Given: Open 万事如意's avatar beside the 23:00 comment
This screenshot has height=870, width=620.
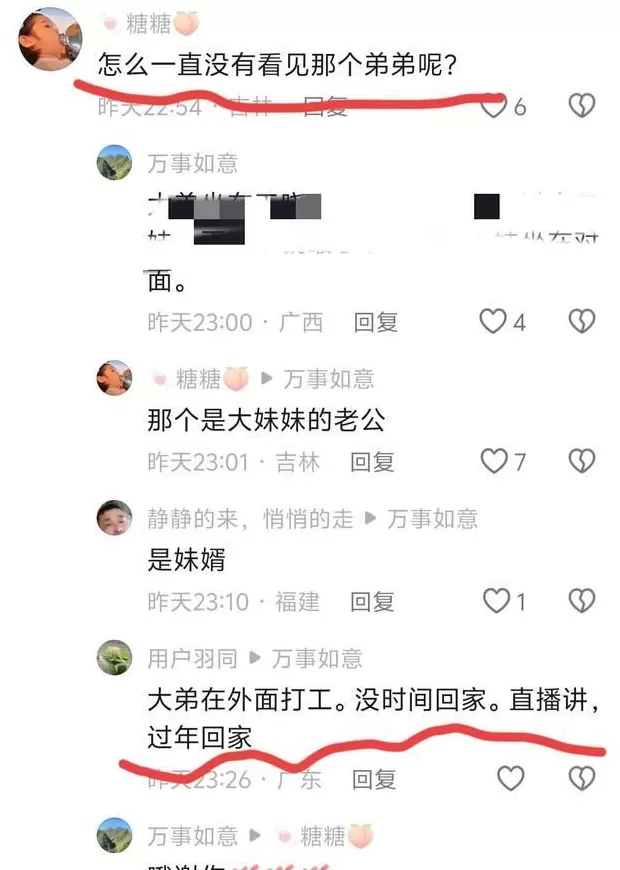Looking at the screenshot, I should coord(114,162).
